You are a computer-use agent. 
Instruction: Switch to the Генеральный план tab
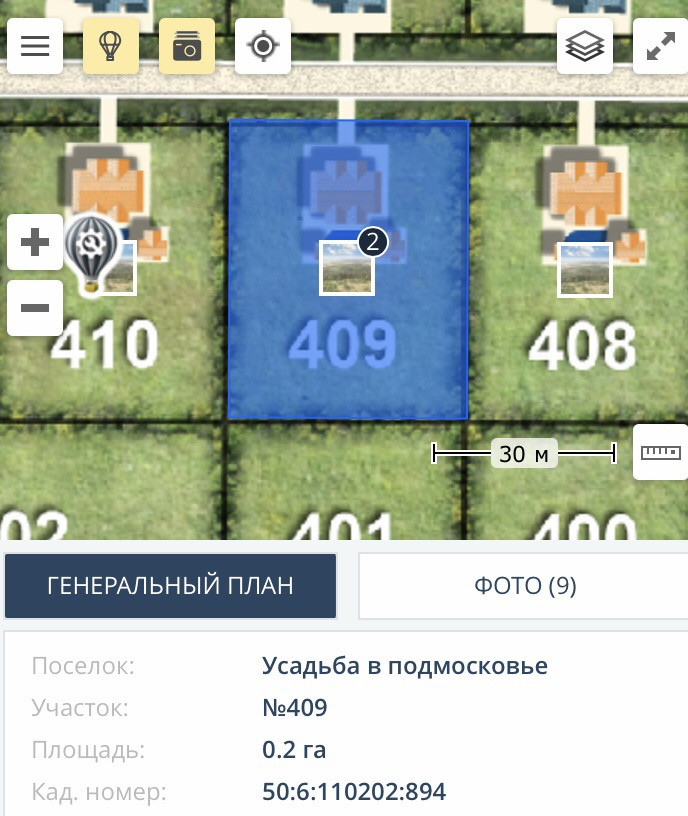171,586
